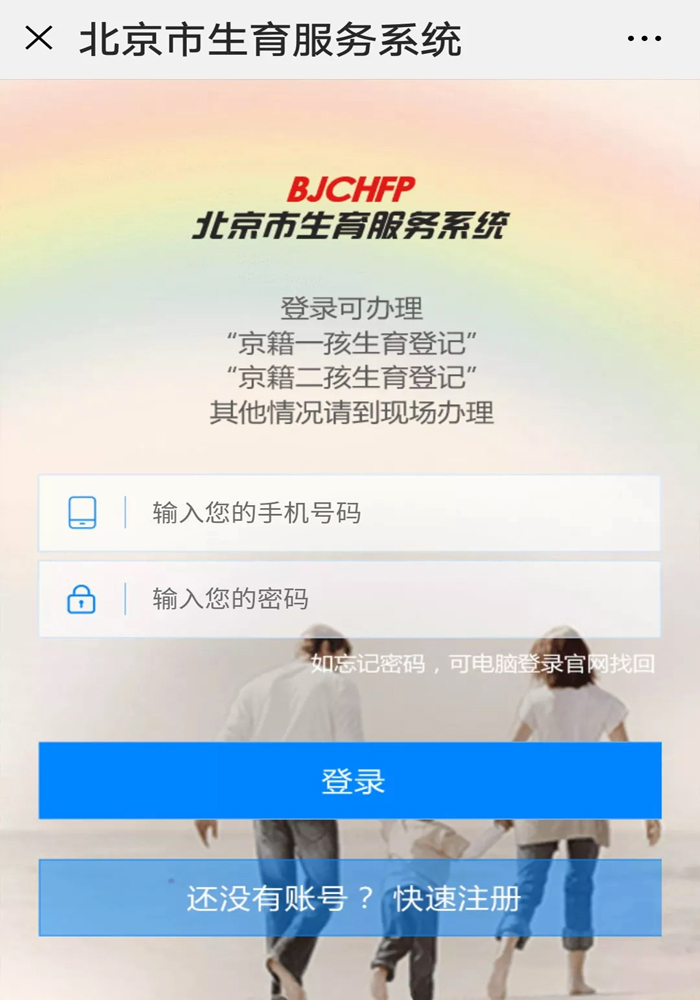Focus the password input field
This screenshot has height=1000, width=700.
pos(390,599)
